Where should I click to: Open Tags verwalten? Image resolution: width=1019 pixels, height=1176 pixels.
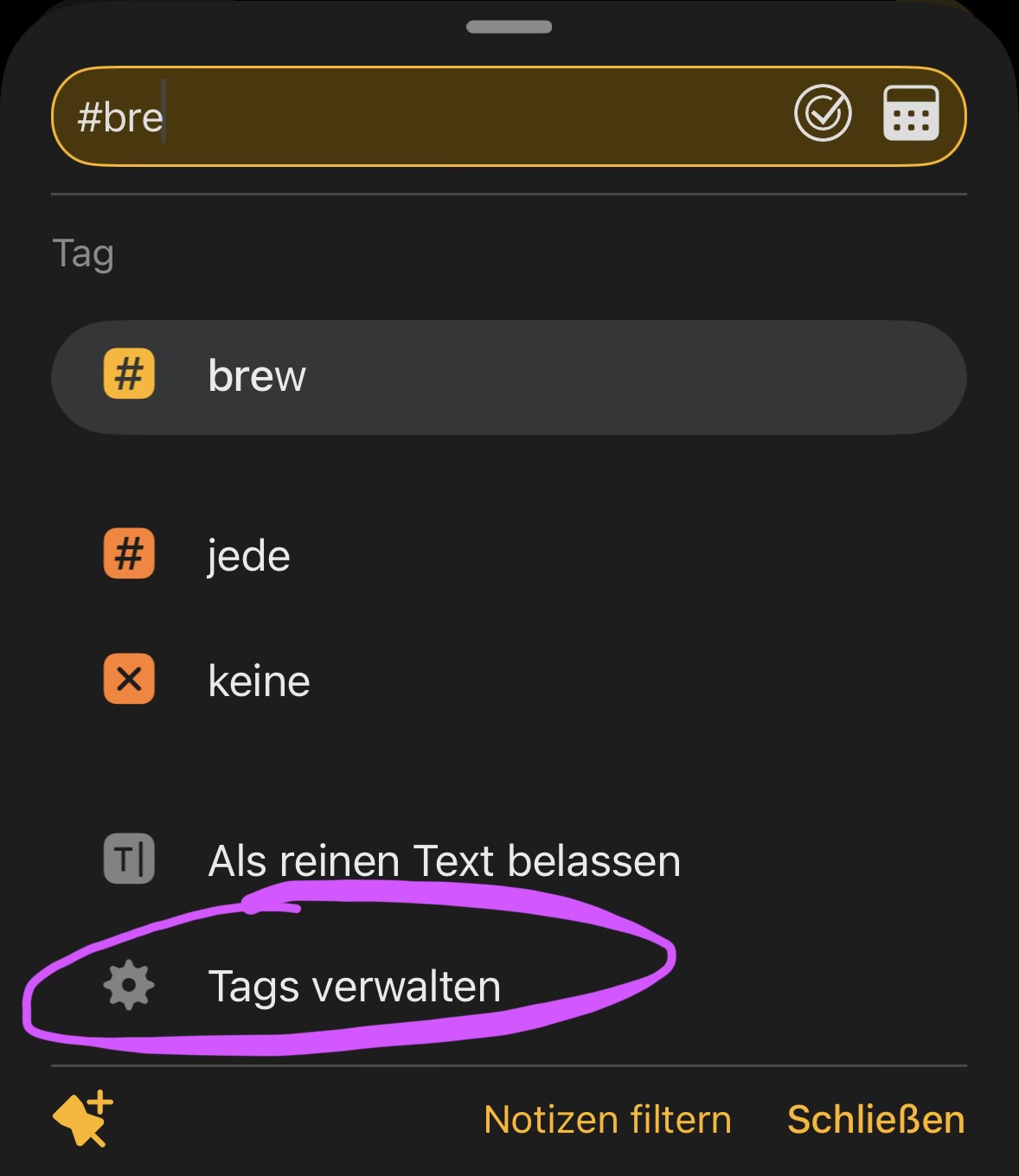(354, 986)
